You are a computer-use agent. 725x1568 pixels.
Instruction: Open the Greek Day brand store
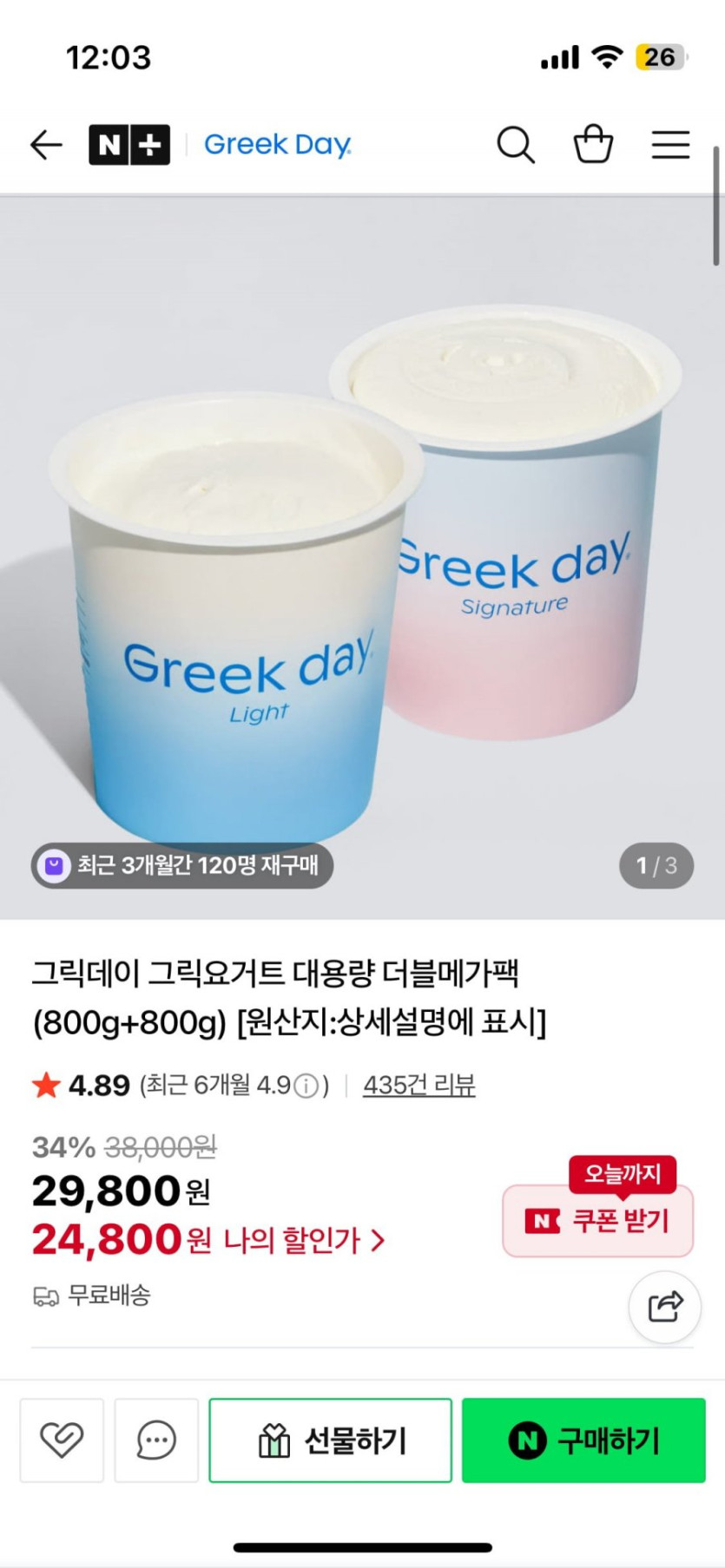[x=278, y=143]
